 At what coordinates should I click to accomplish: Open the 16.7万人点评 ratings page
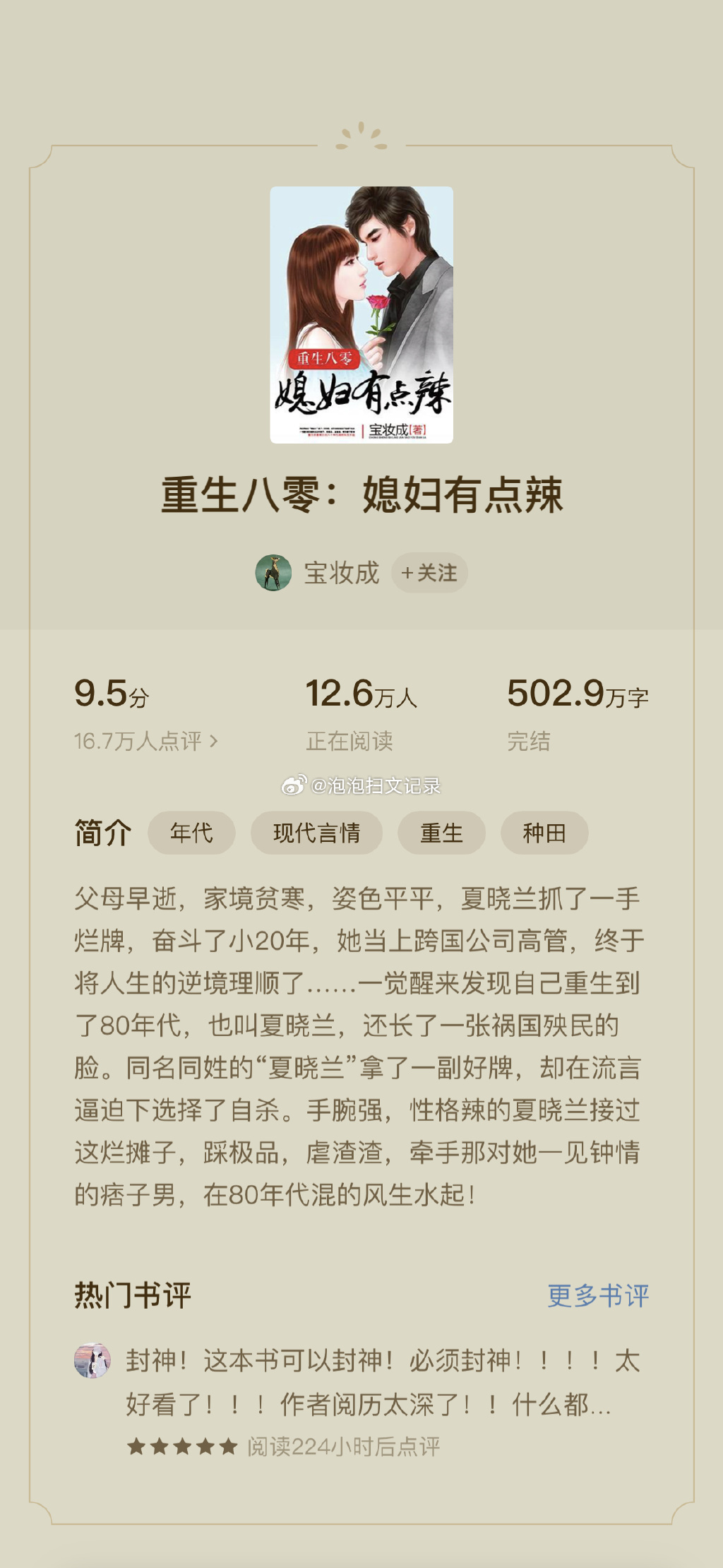[x=146, y=741]
